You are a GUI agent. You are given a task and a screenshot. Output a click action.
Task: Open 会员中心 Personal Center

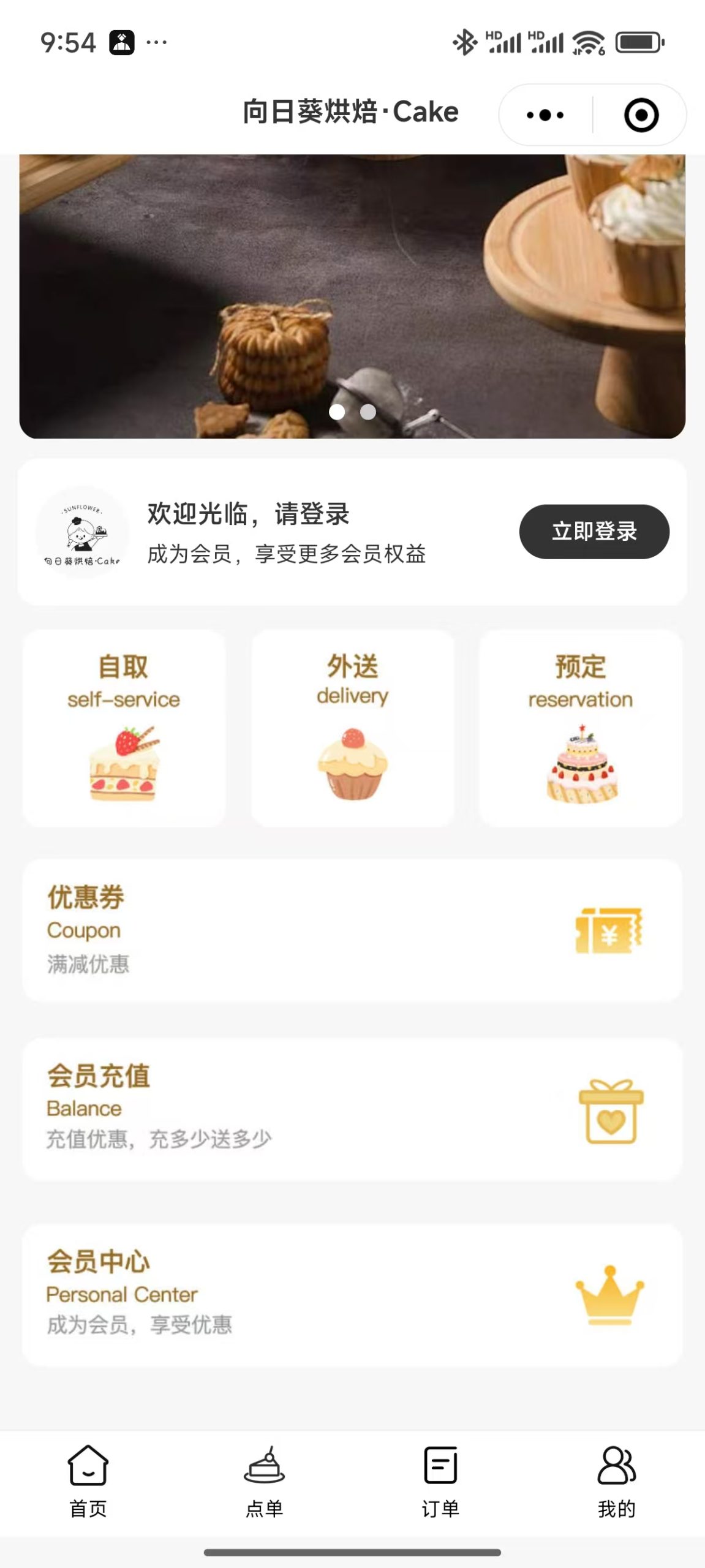tap(352, 1295)
